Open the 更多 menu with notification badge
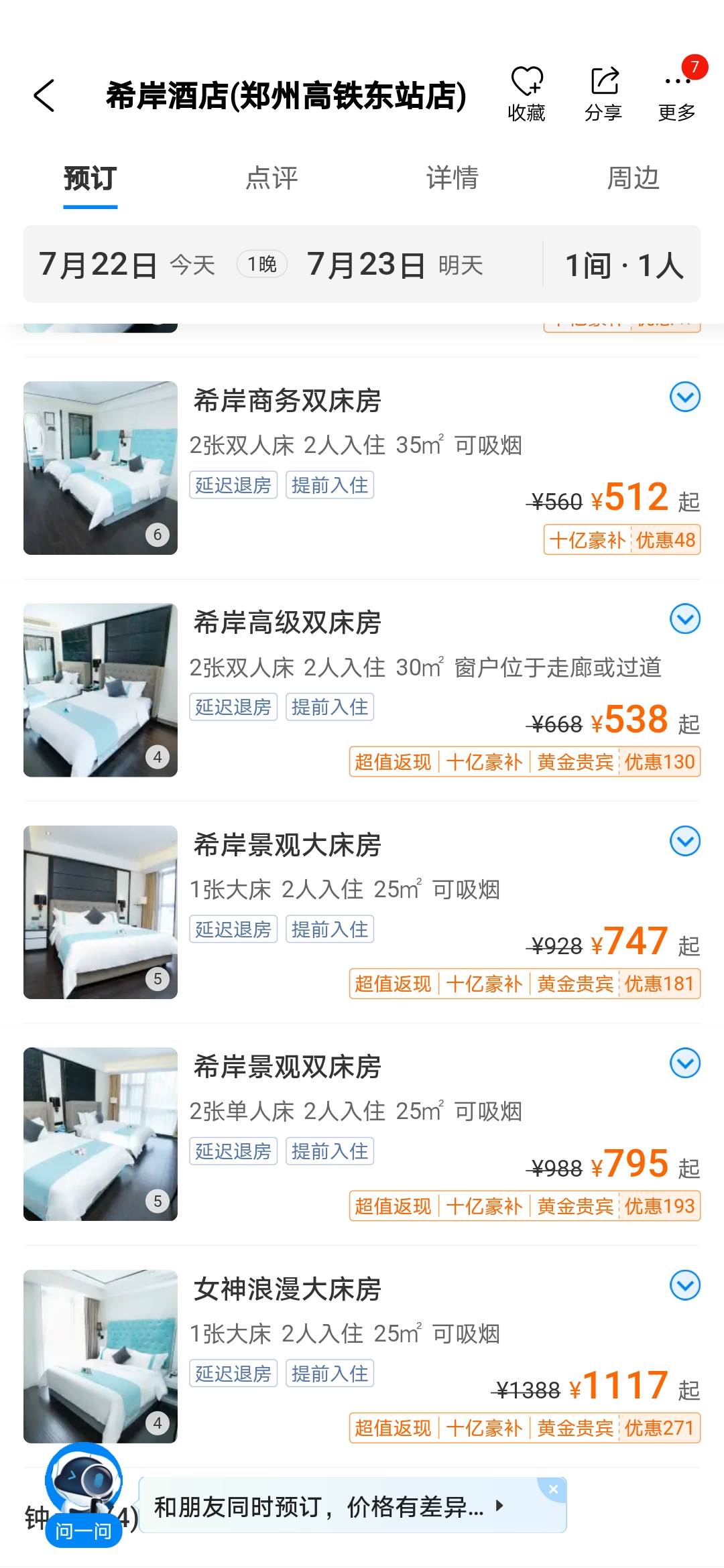Viewport: 724px width, 1568px height. click(677, 92)
